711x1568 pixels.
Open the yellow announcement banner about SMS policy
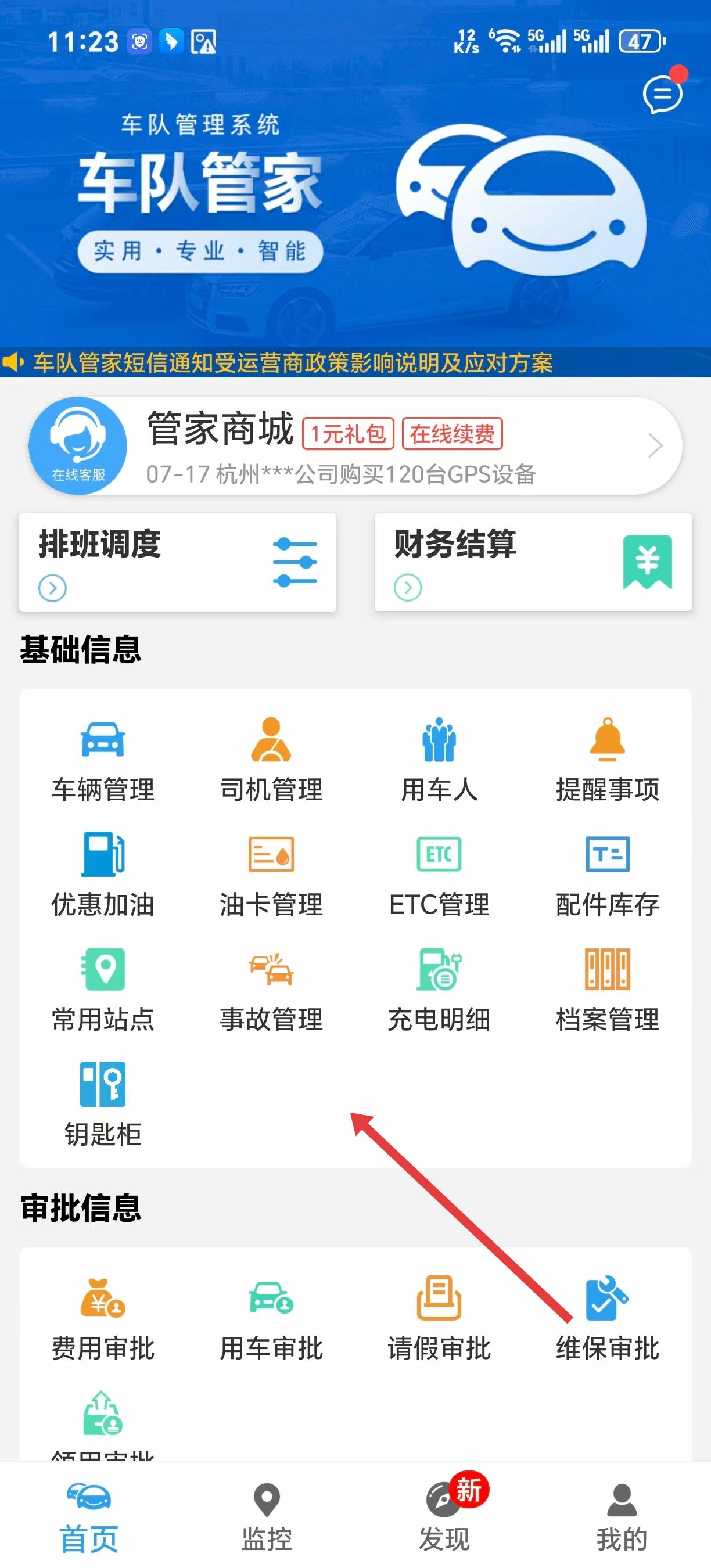click(292, 364)
